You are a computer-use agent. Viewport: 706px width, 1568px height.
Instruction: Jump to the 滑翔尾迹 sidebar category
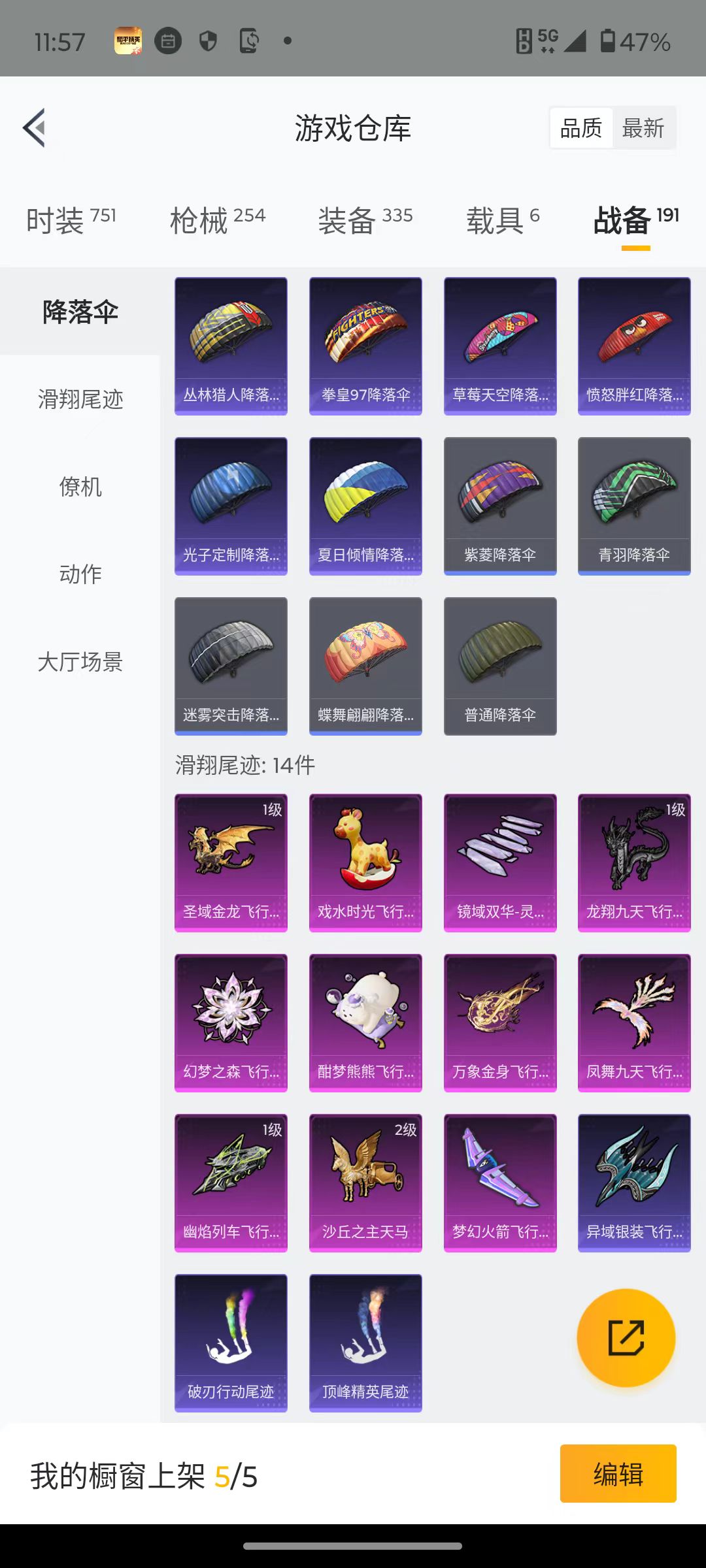(x=80, y=399)
